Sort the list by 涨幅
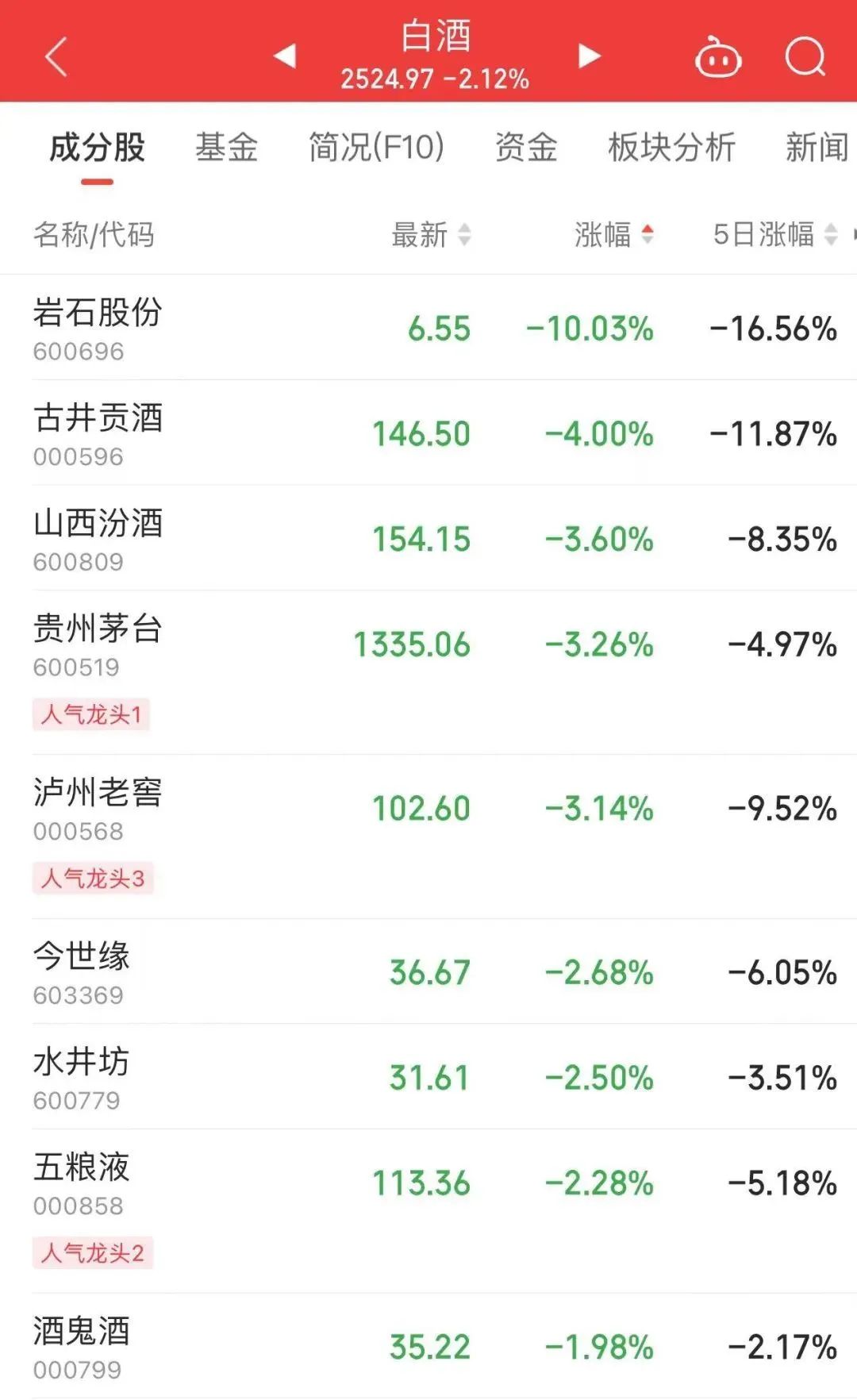 tap(614, 235)
